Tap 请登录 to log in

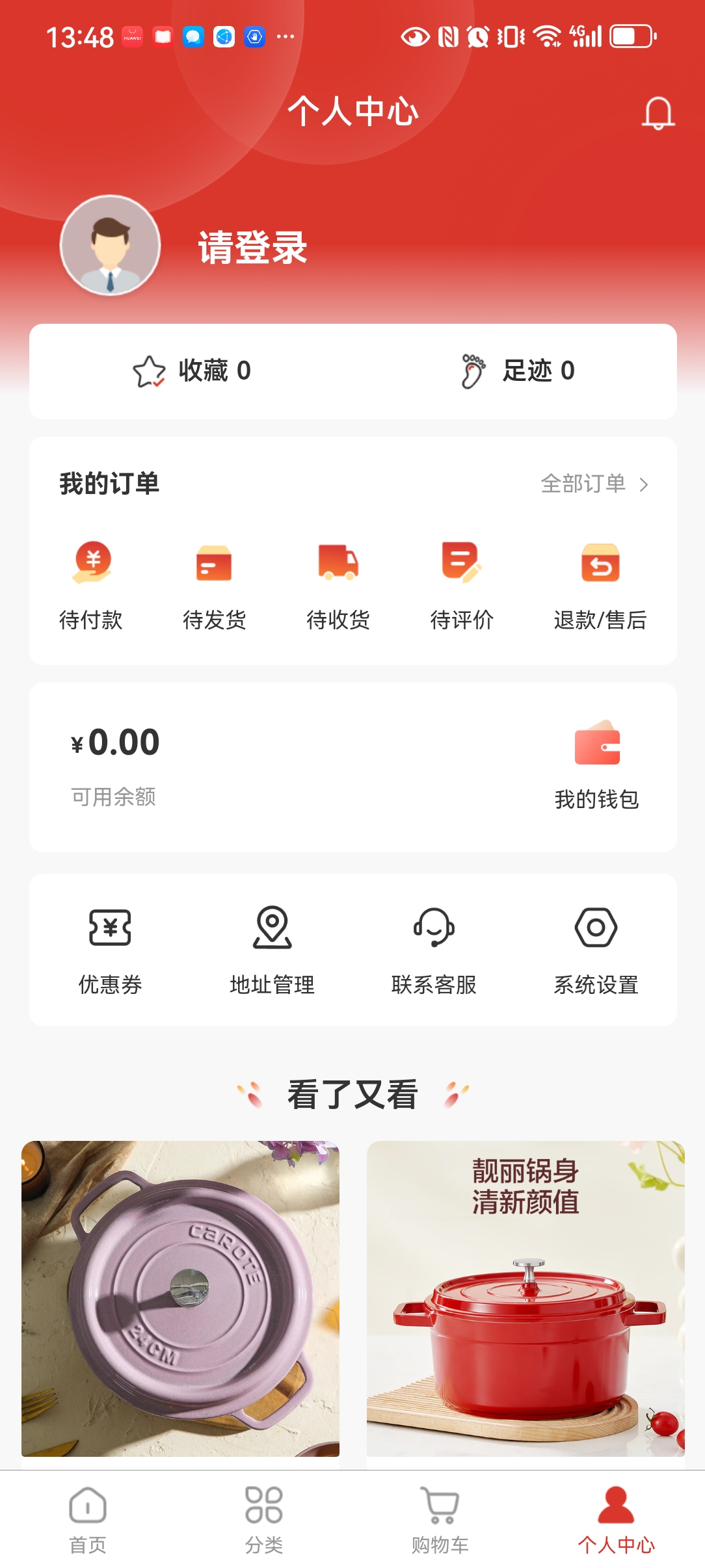coord(252,248)
